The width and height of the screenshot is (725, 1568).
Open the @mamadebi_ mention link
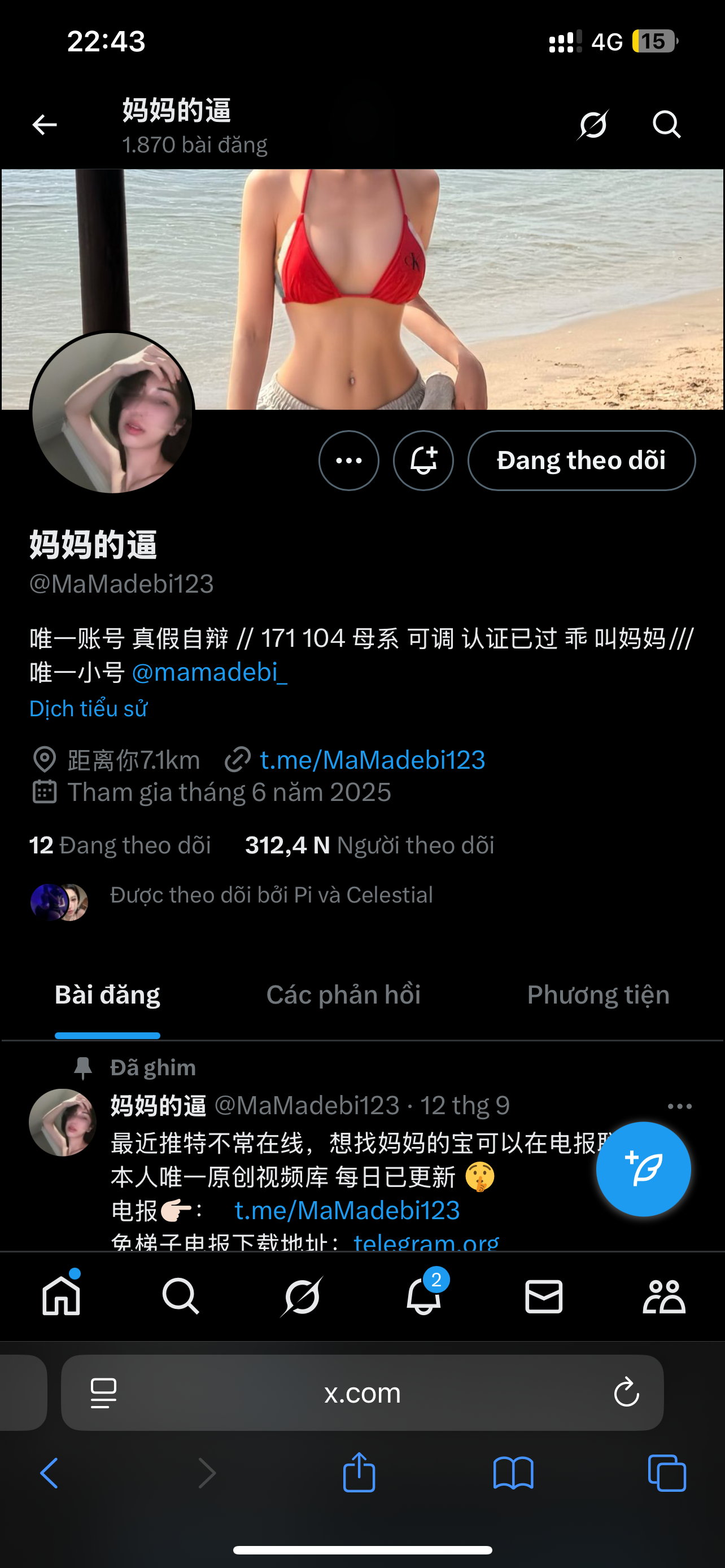pos(209,672)
